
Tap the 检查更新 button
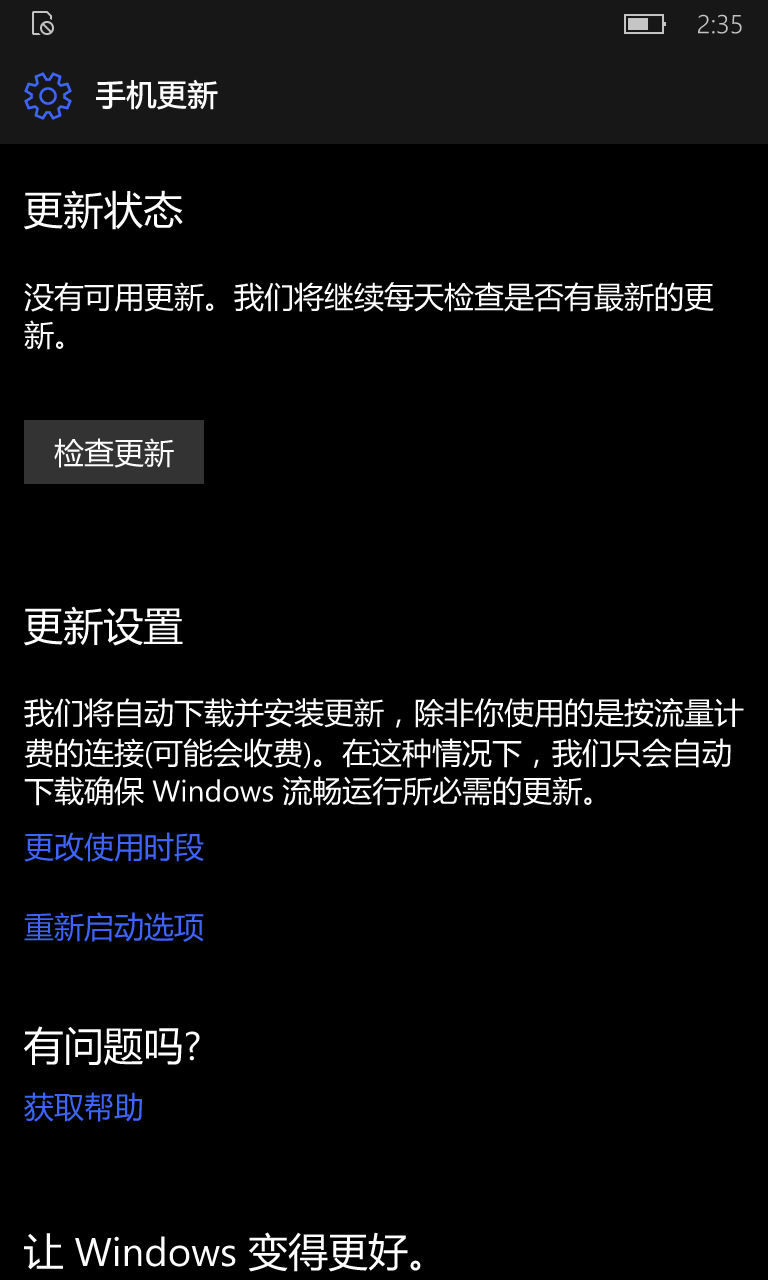tap(114, 453)
